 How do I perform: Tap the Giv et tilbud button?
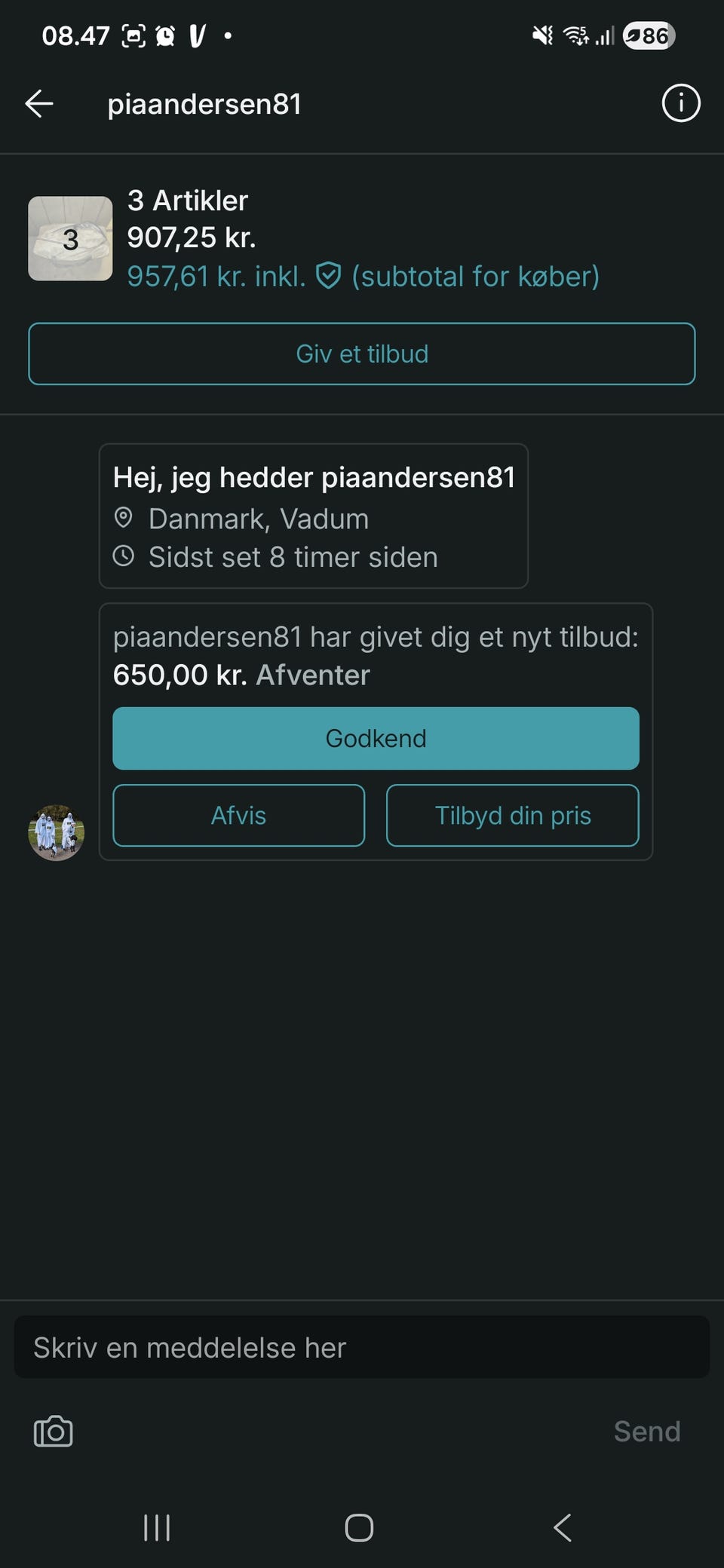tap(362, 354)
